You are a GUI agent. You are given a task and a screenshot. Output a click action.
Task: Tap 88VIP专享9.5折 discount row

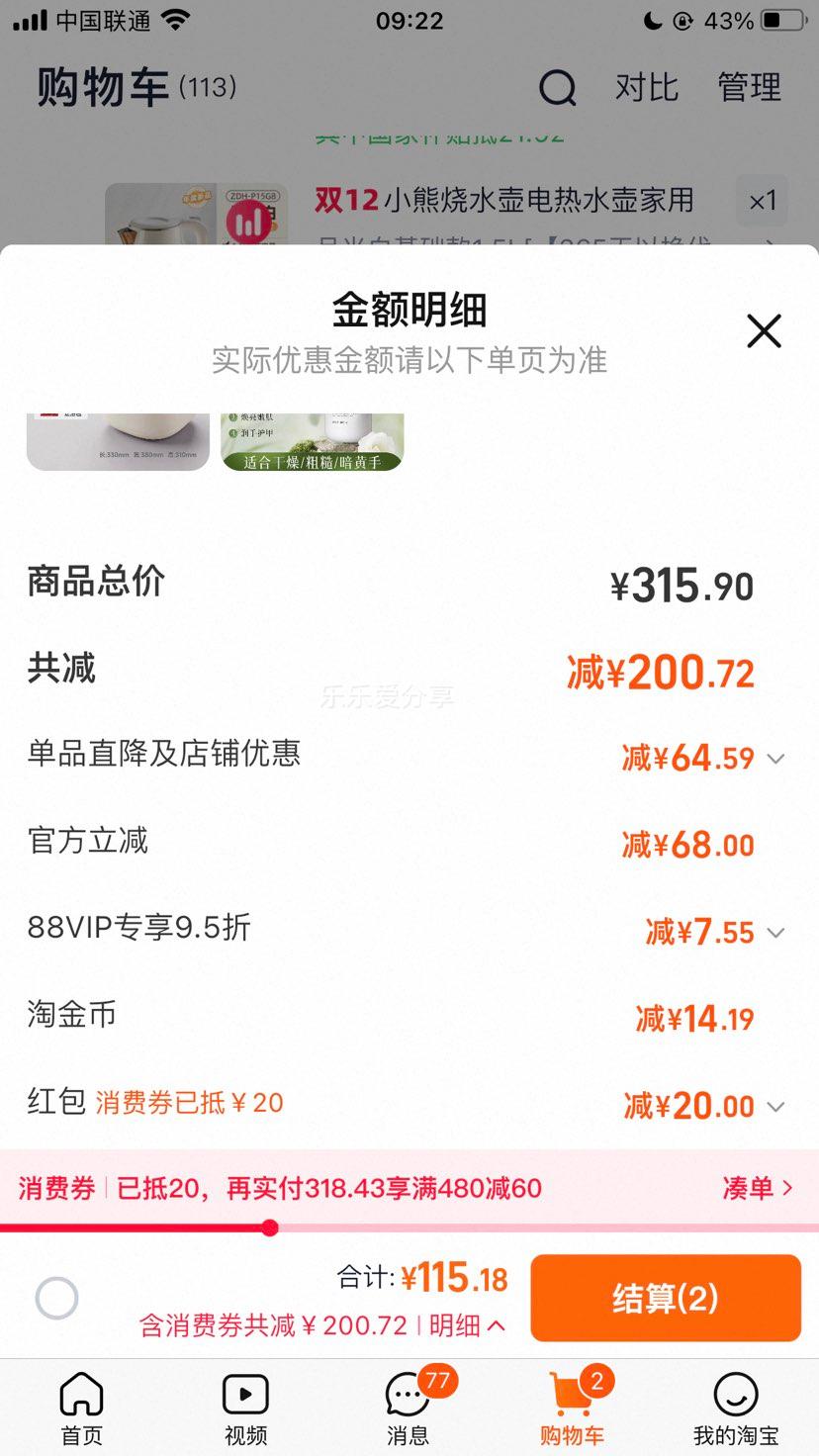pos(409,928)
